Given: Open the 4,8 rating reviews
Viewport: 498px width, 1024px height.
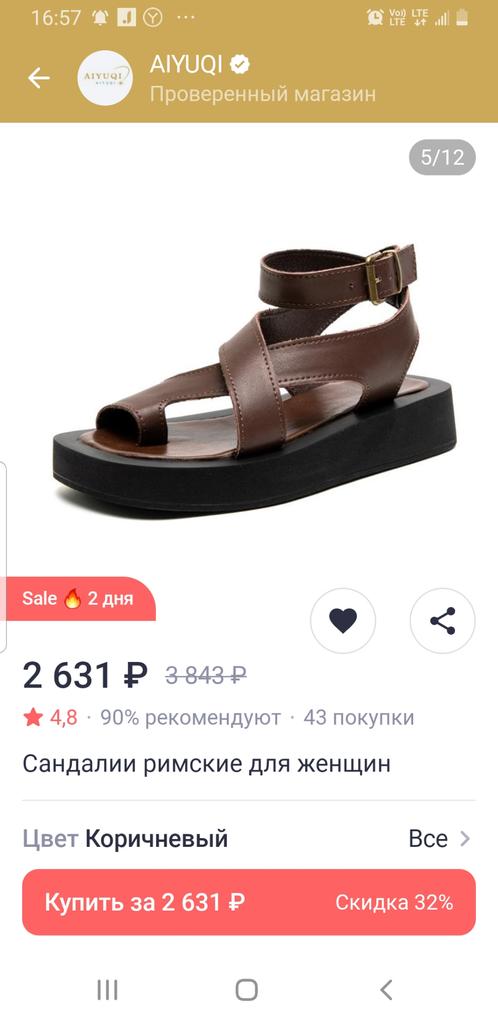Looking at the screenshot, I should [x=50, y=718].
